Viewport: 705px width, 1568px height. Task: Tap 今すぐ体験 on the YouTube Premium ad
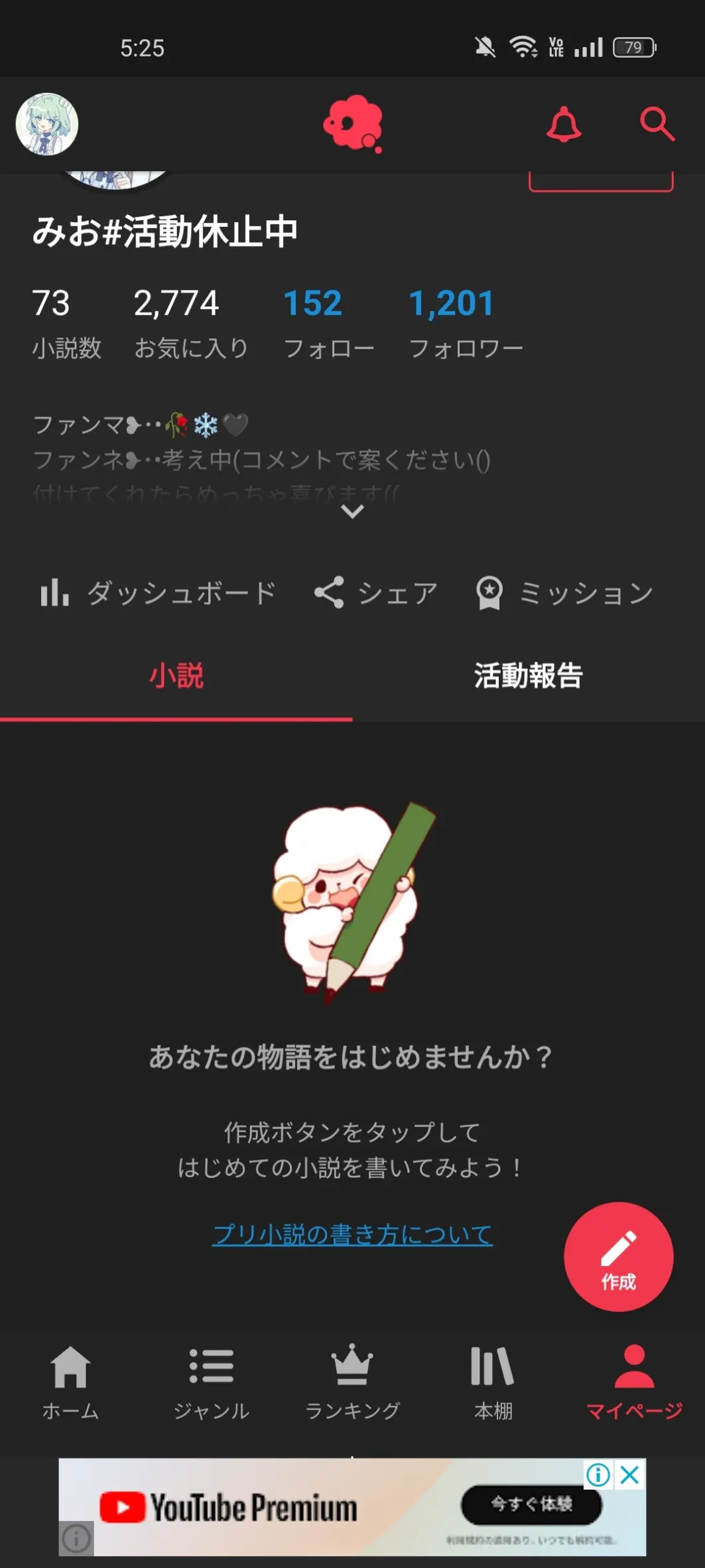(x=531, y=1504)
